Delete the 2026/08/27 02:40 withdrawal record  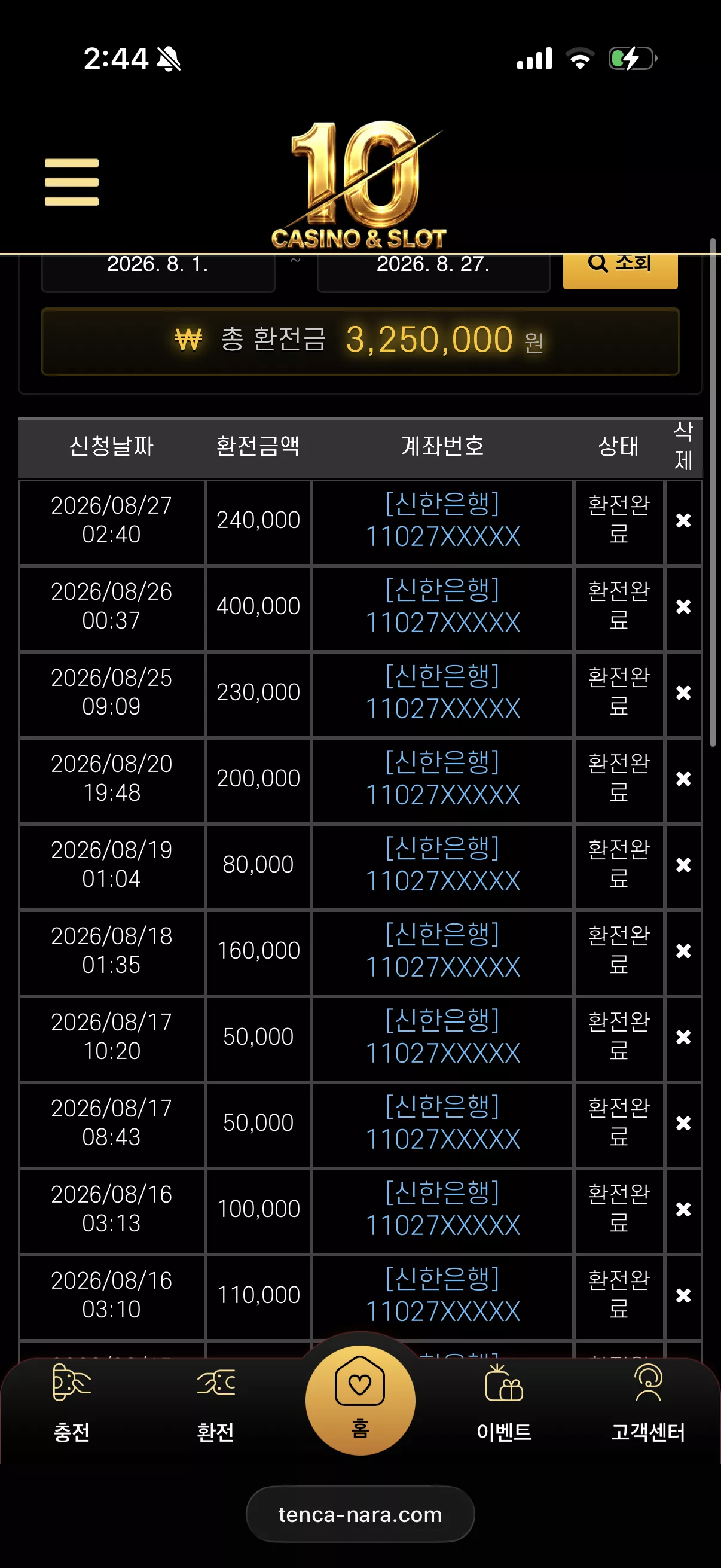[683, 520]
